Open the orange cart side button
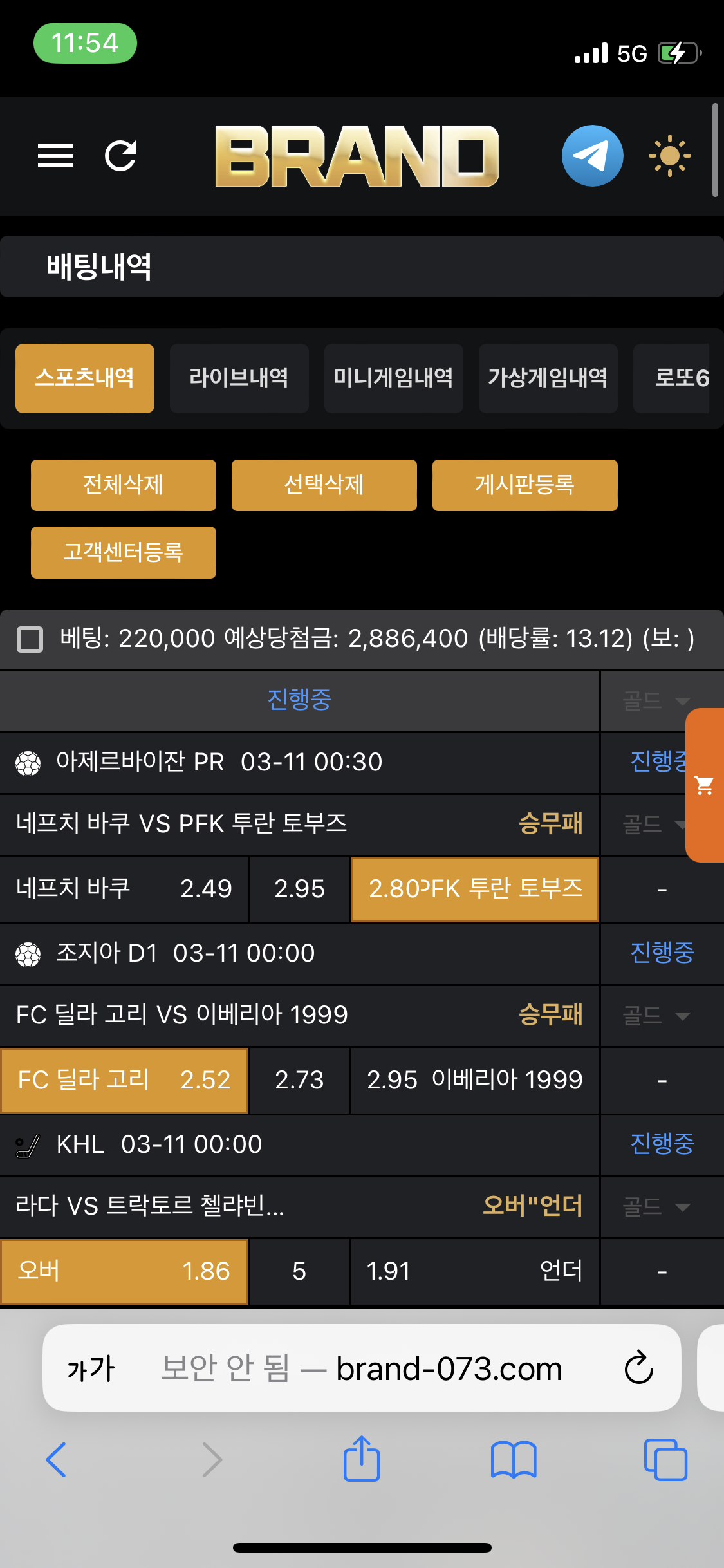The height and width of the screenshot is (1568, 724). tap(705, 785)
